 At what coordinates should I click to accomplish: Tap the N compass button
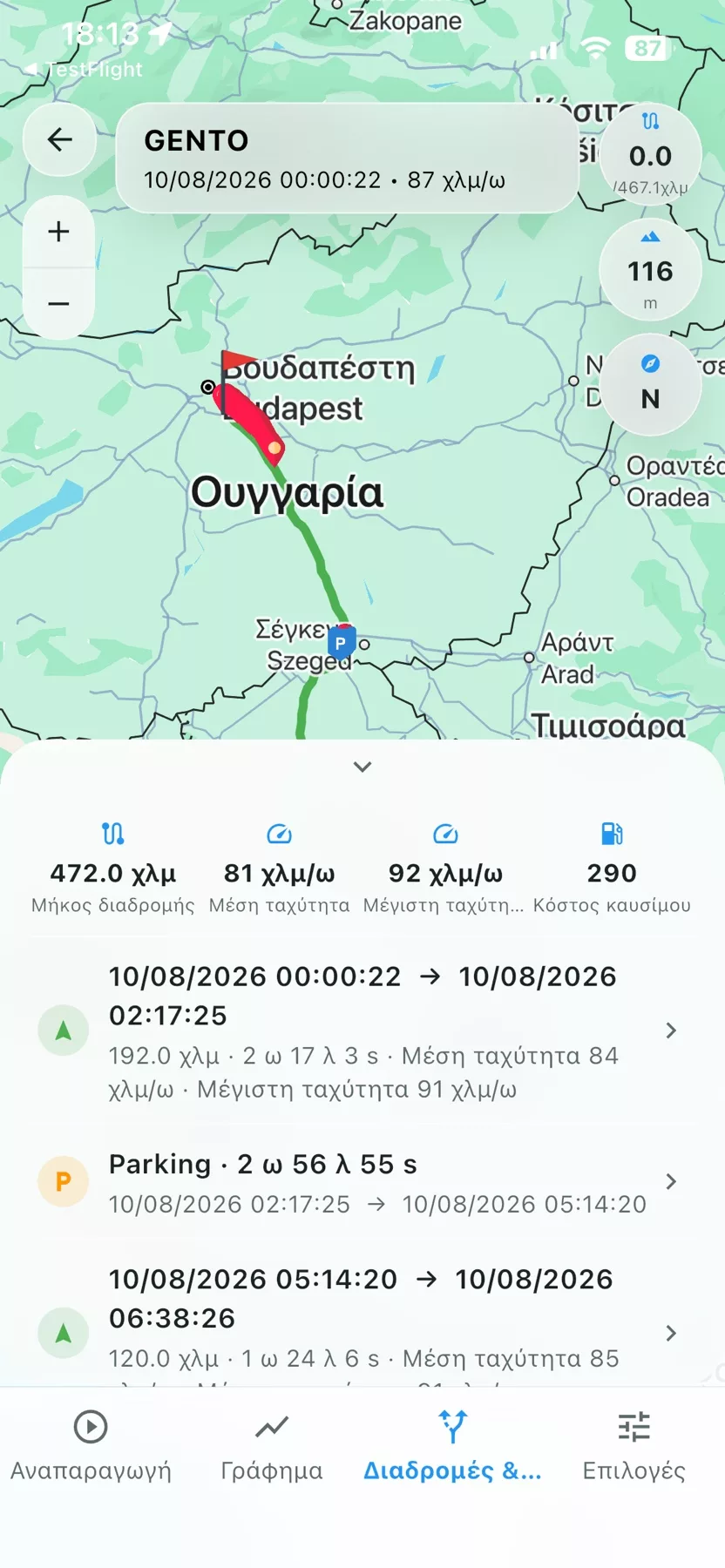[650, 384]
